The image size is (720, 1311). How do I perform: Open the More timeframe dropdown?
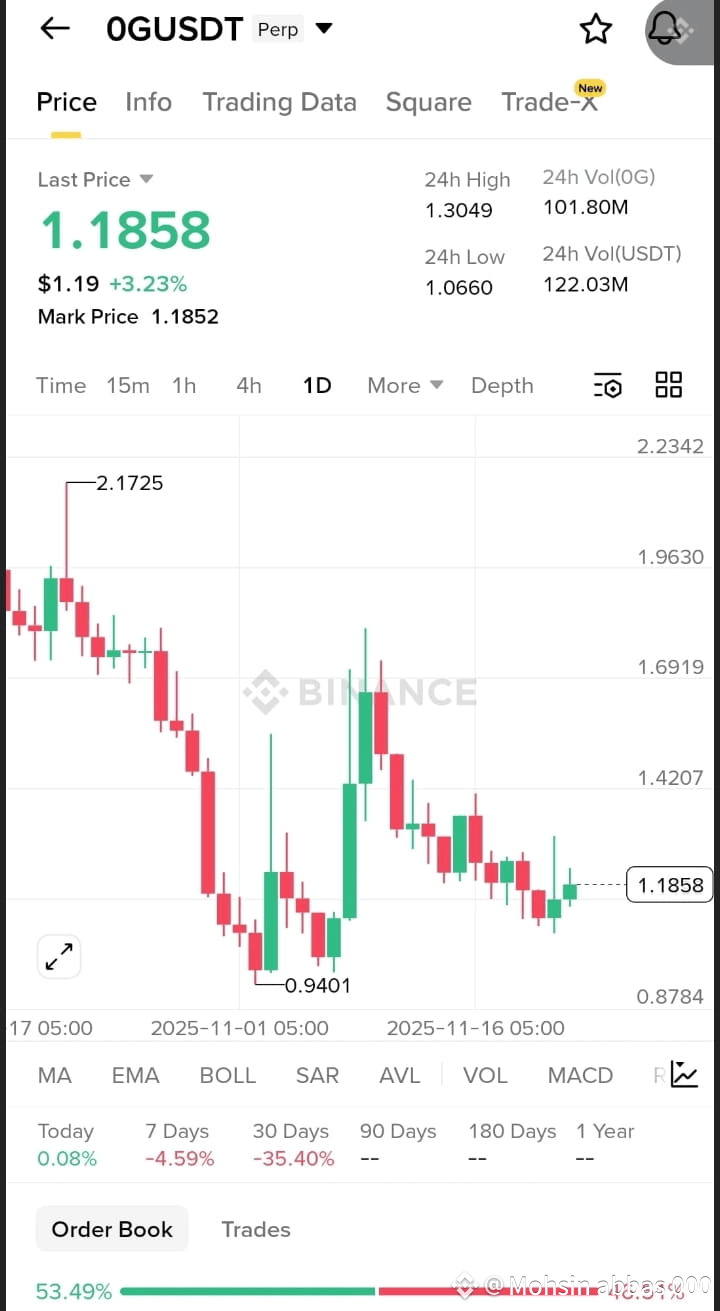(404, 385)
